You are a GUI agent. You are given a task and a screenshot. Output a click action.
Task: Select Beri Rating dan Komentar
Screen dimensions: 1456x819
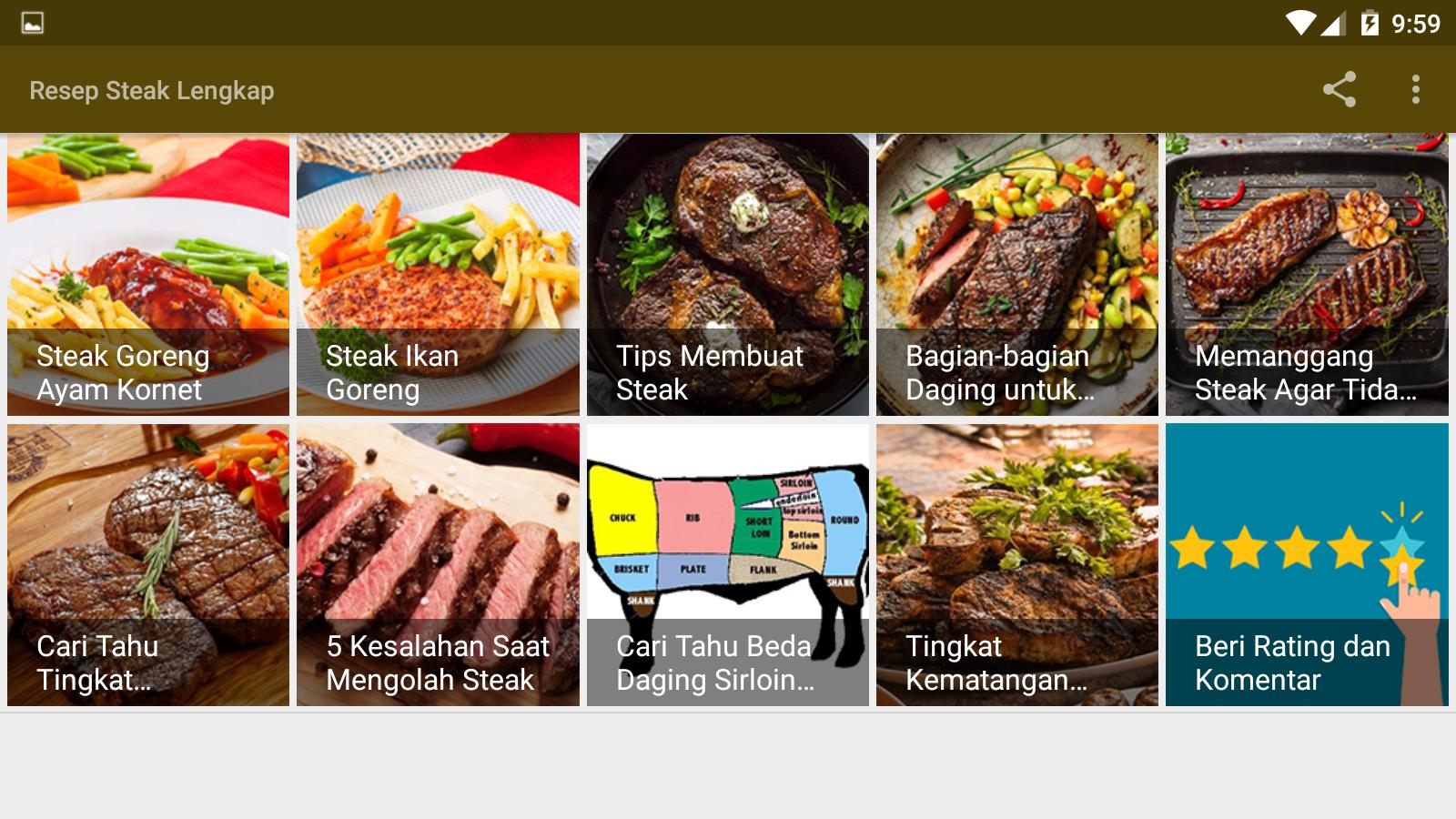pos(1307,564)
